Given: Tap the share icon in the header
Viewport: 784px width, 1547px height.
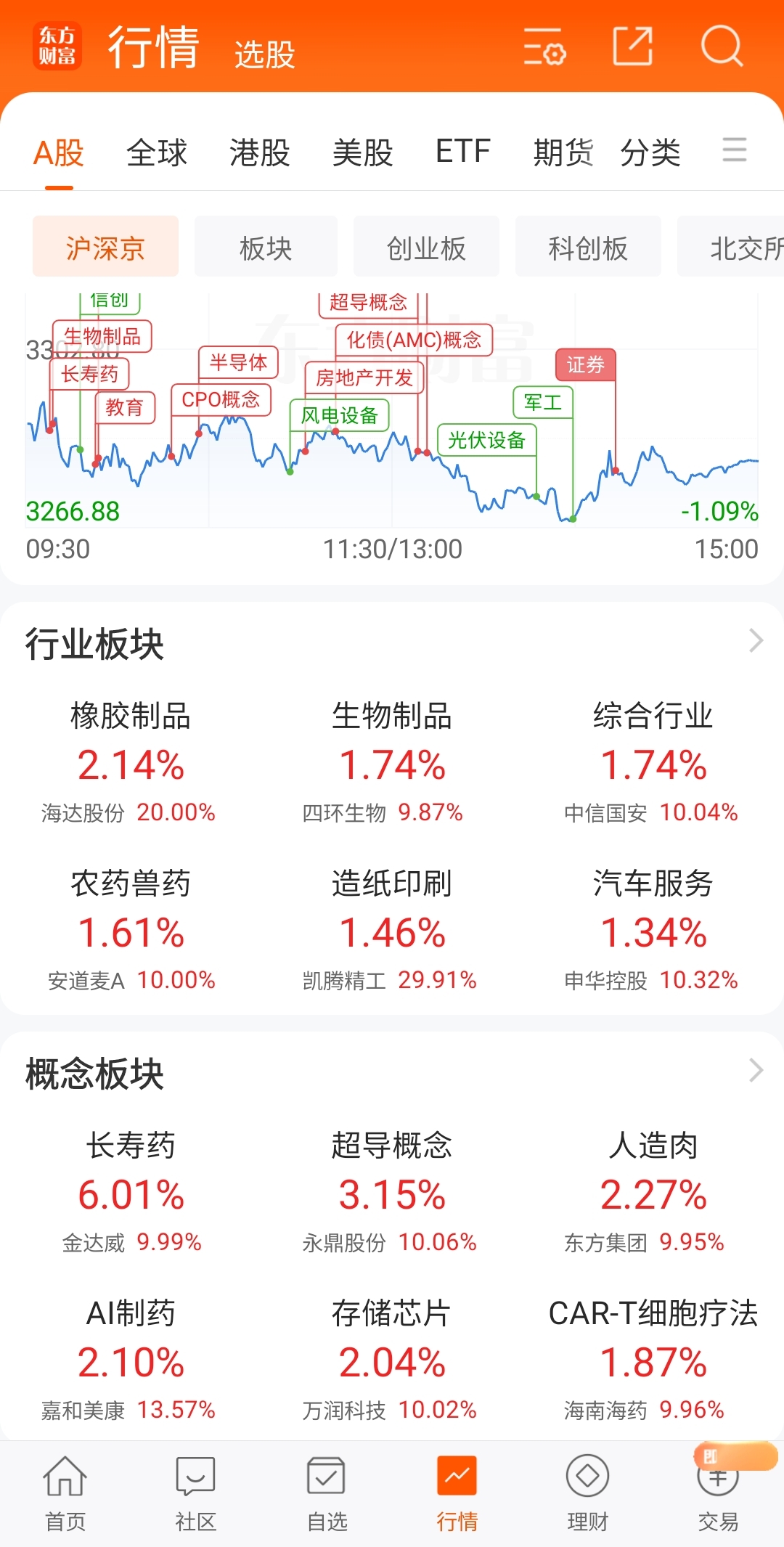Looking at the screenshot, I should coord(631,48).
